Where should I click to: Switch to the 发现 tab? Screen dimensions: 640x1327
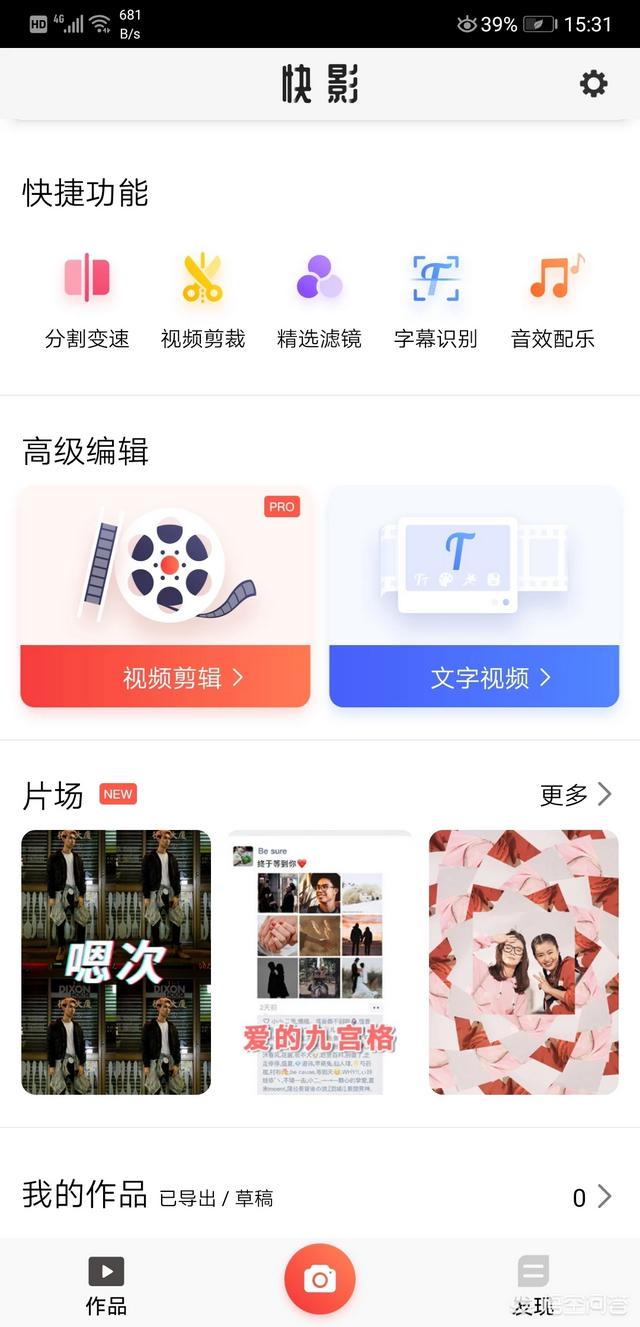point(533,1285)
